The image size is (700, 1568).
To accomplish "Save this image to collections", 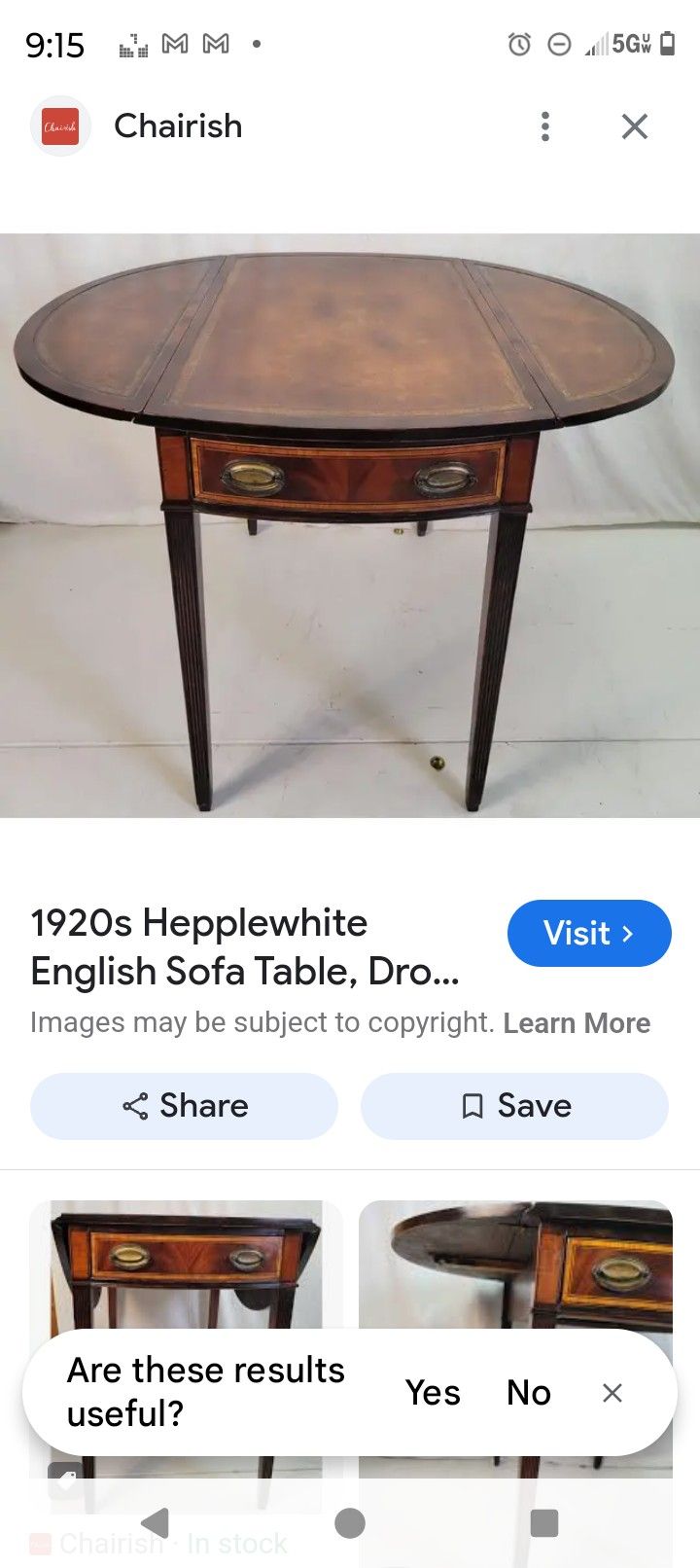I will [514, 1106].
